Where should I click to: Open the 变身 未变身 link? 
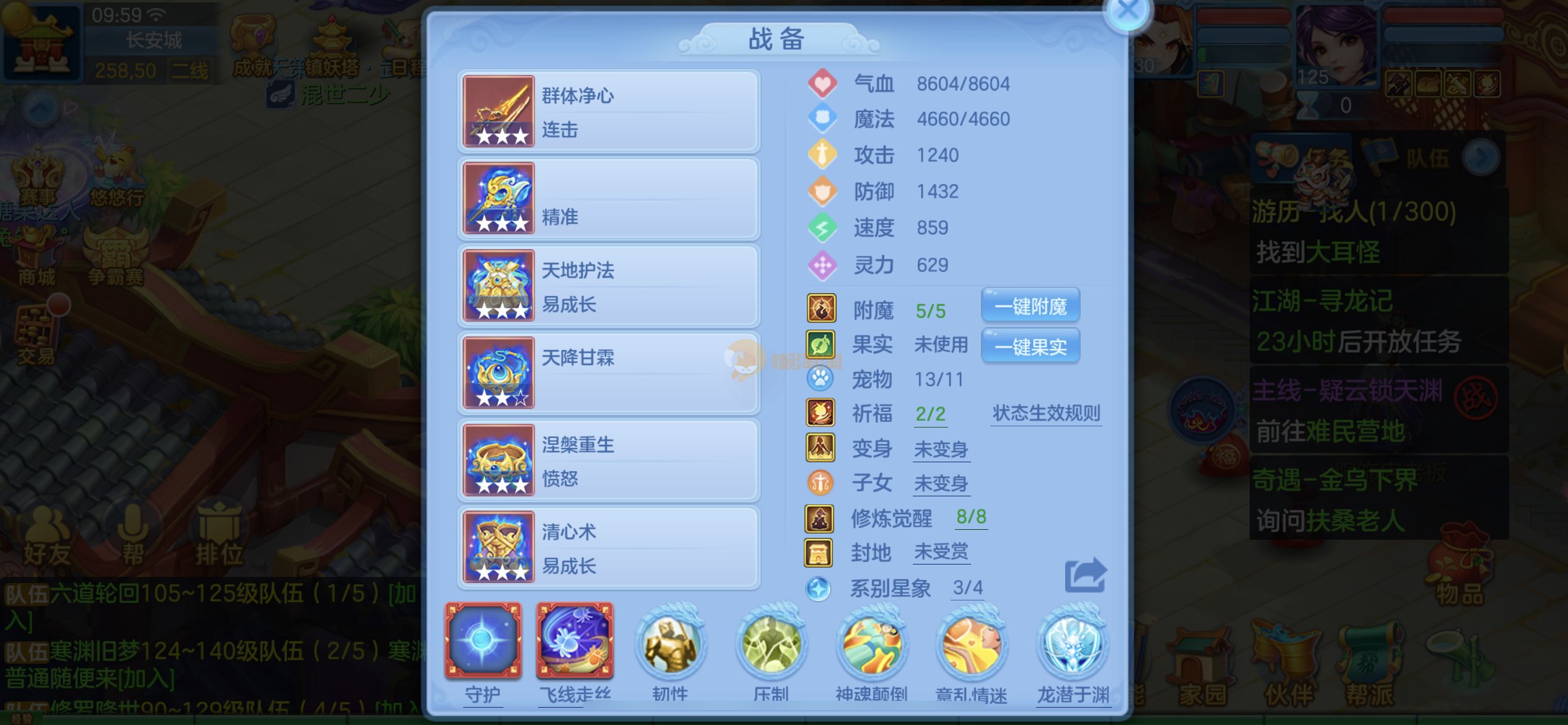click(941, 449)
